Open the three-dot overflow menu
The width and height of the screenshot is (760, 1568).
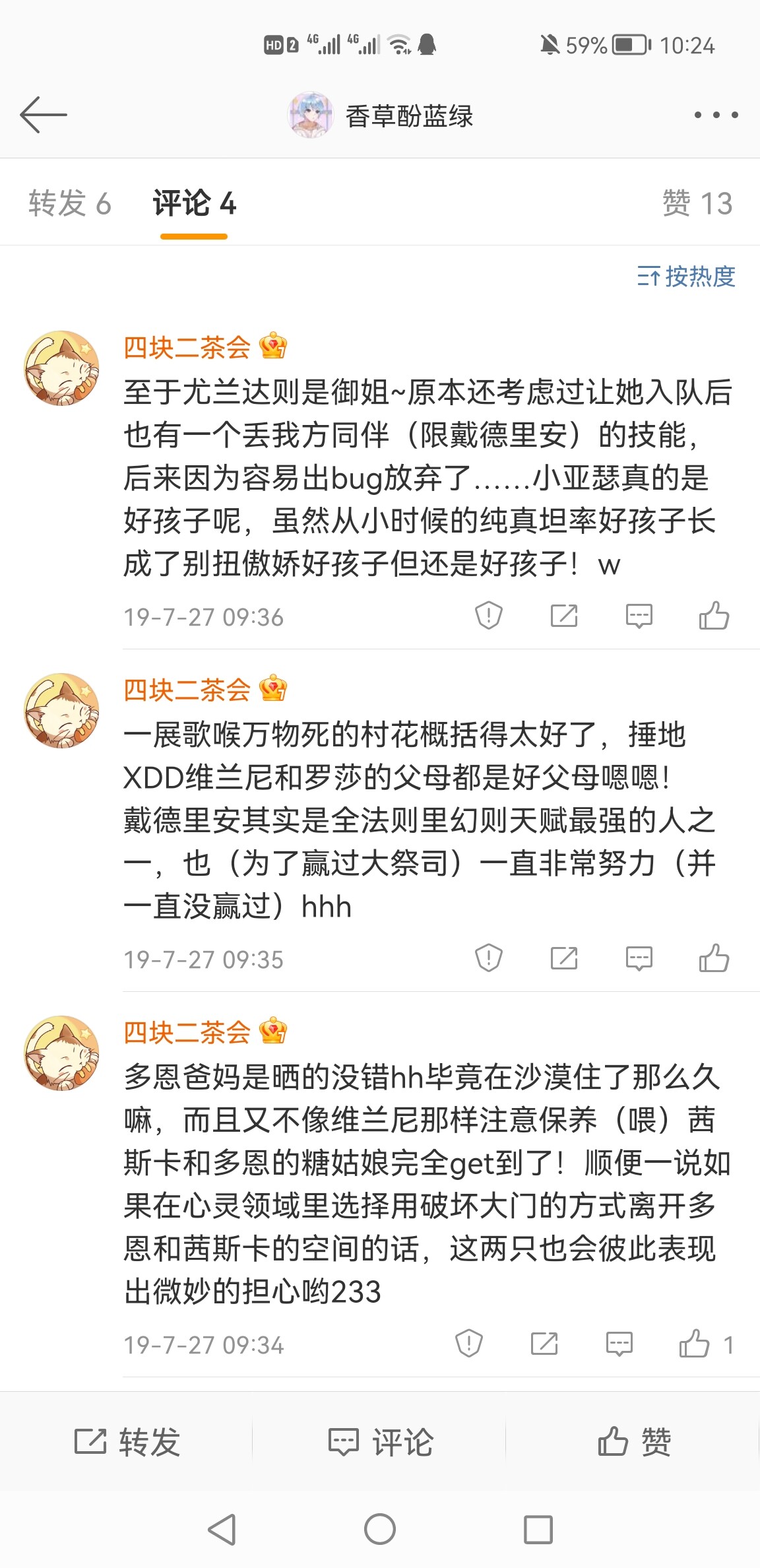(716, 115)
